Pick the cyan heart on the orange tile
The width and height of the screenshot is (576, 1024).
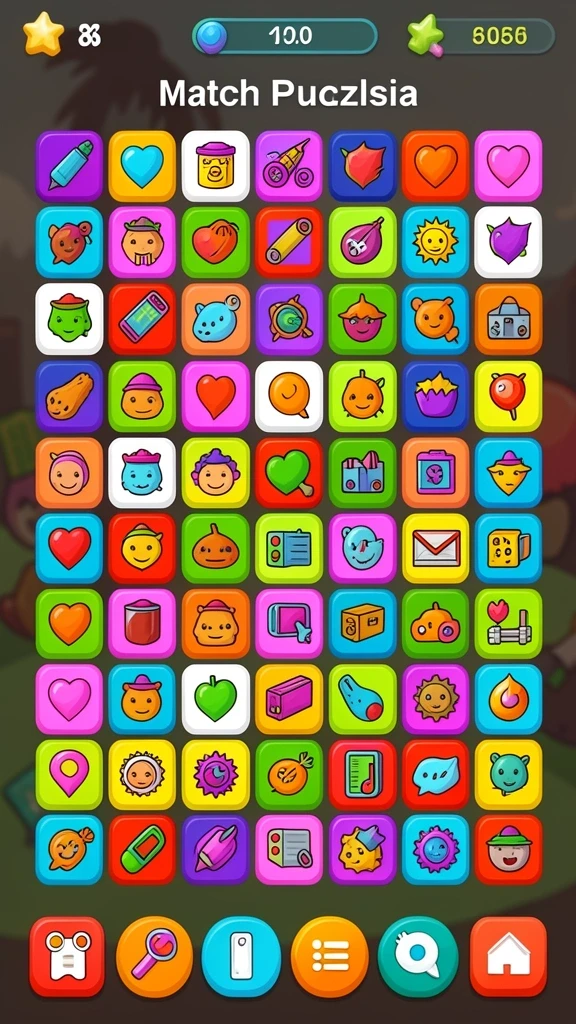[x=142, y=166]
